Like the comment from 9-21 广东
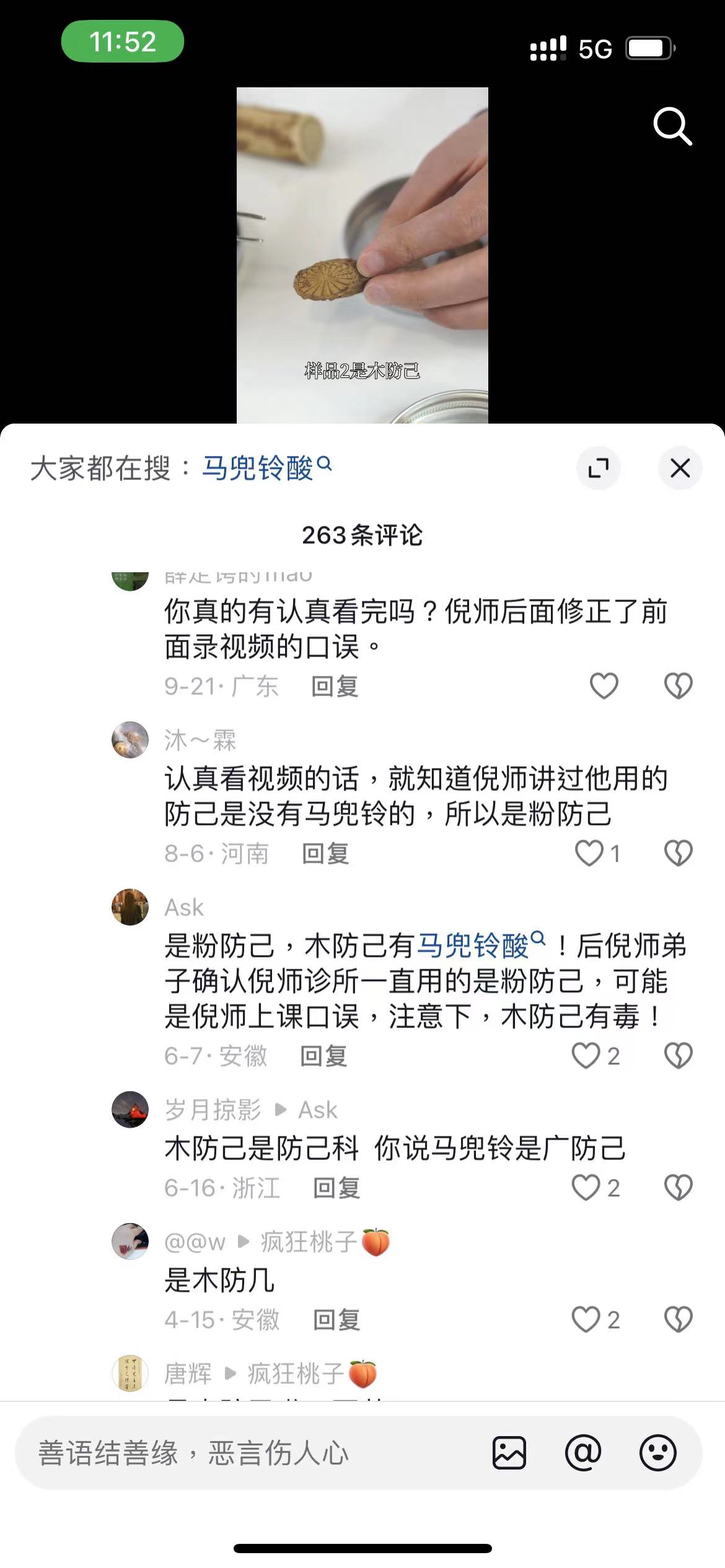The width and height of the screenshot is (725, 1568). click(x=604, y=686)
